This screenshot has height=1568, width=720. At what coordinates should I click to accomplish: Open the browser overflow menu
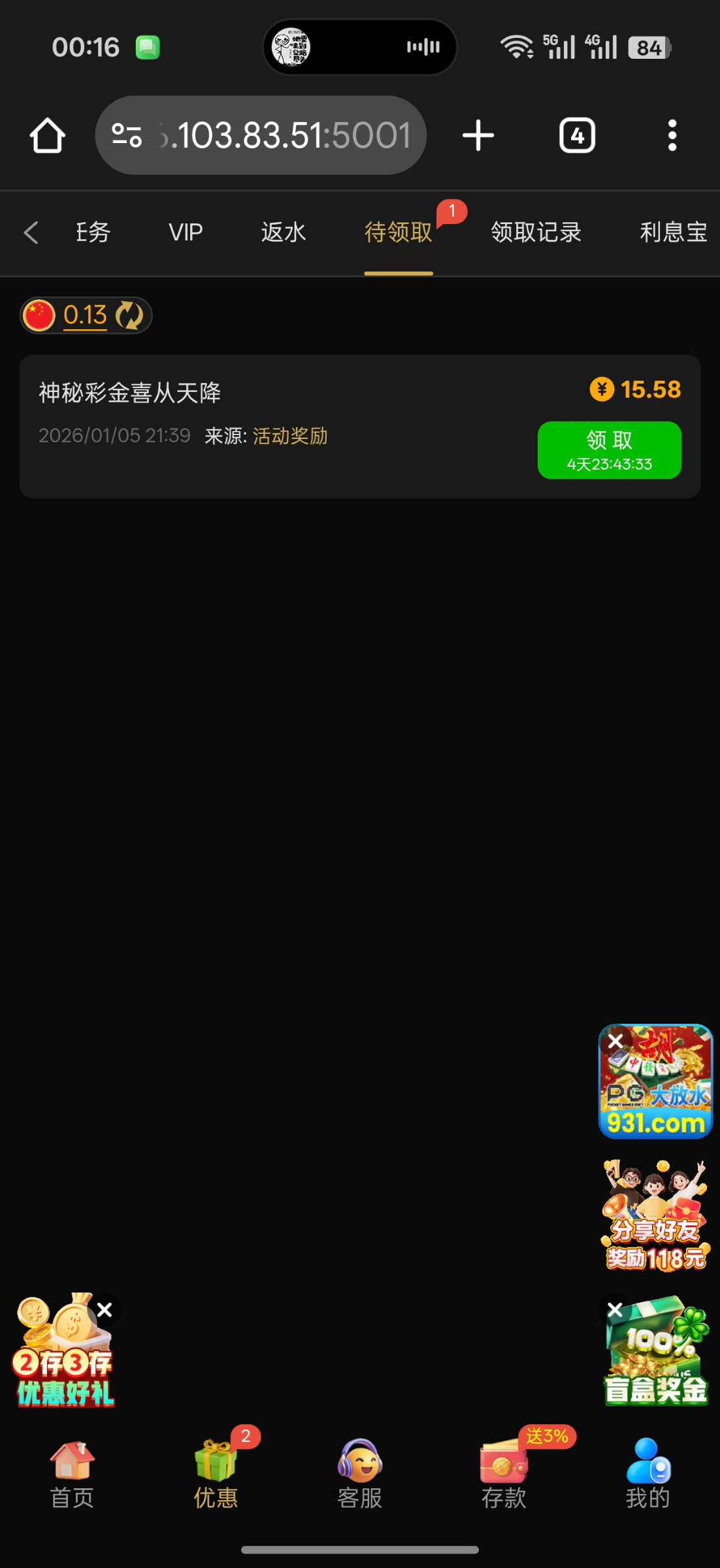pyautogui.click(x=672, y=136)
